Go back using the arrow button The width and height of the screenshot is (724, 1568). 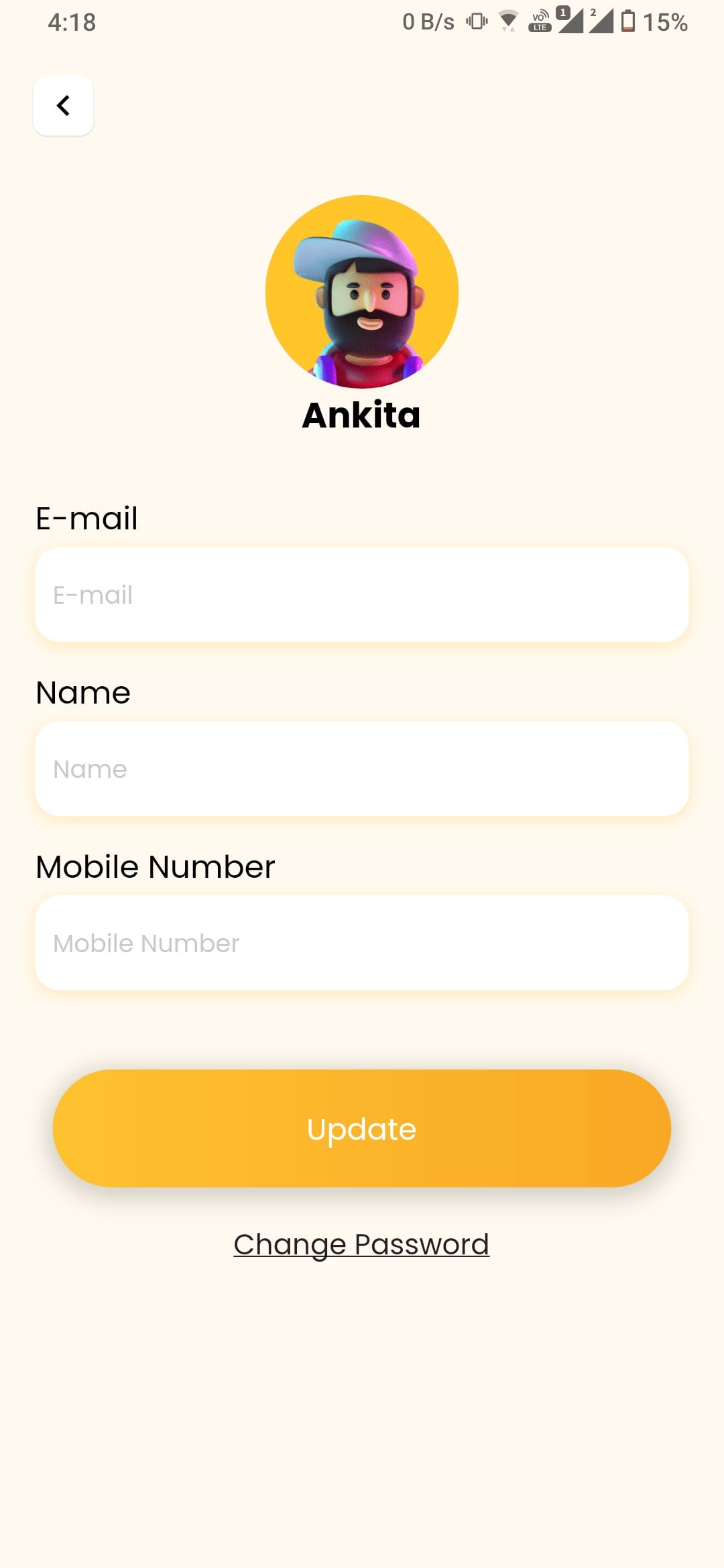pyautogui.click(x=63, y=106)
